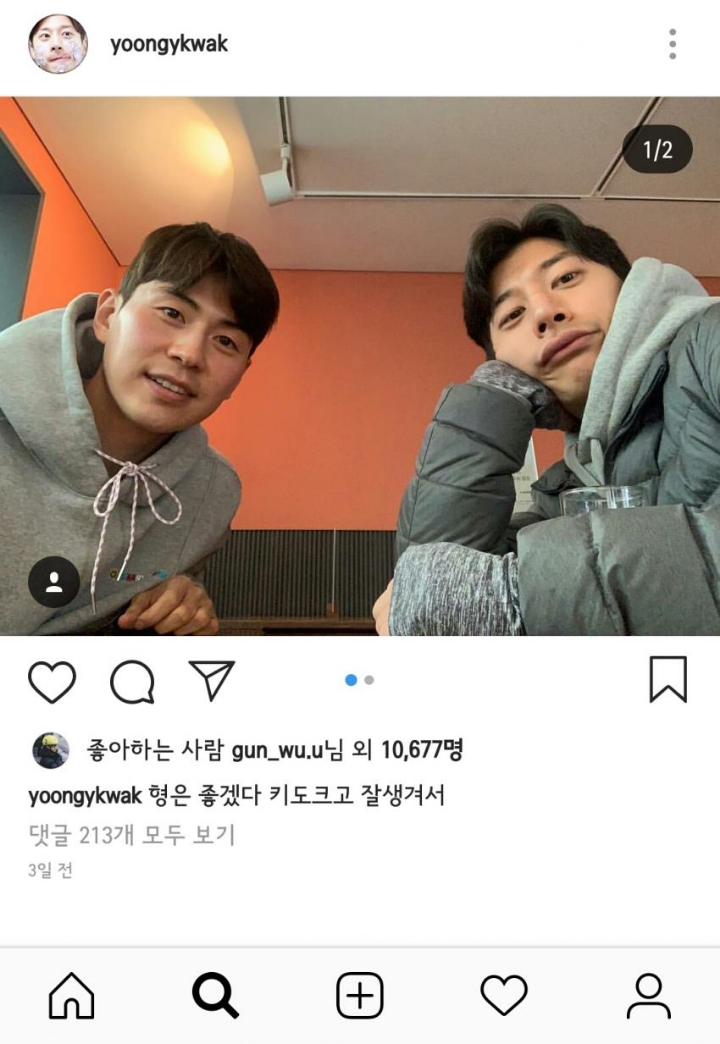Open the yoongykwak username in the post header

(169, 44)
